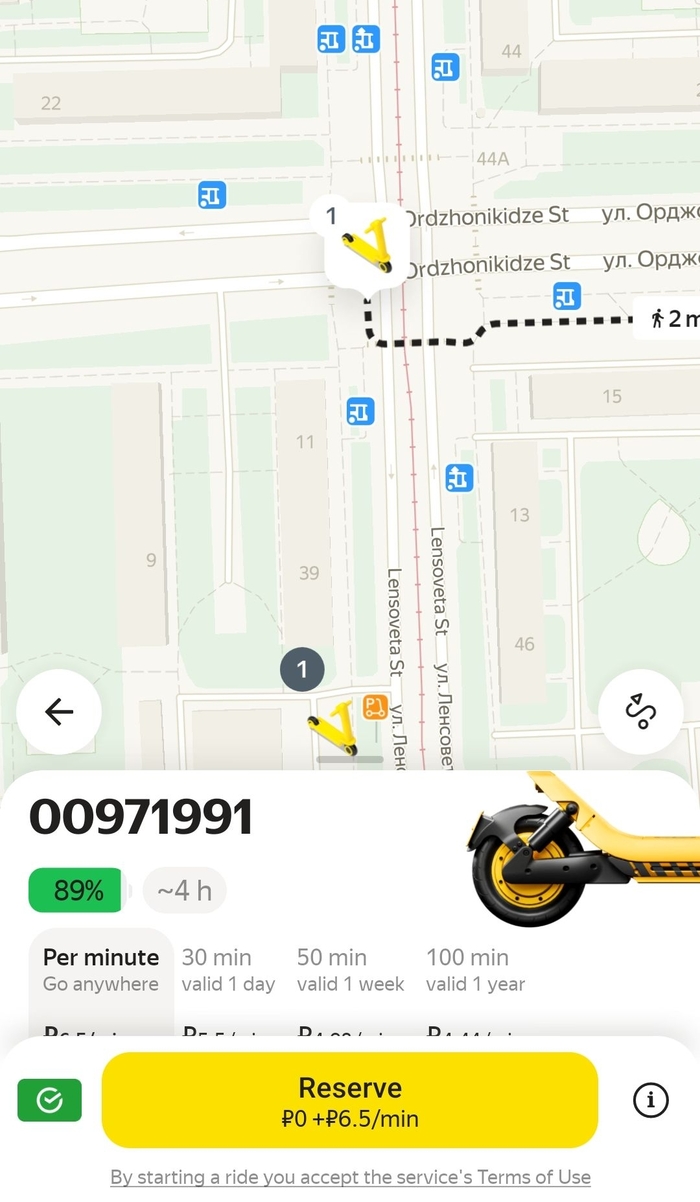Choose the 30 min plan valid 1 day
Image resolution: width=700 pixels, height=1202 pixels.
228,970
